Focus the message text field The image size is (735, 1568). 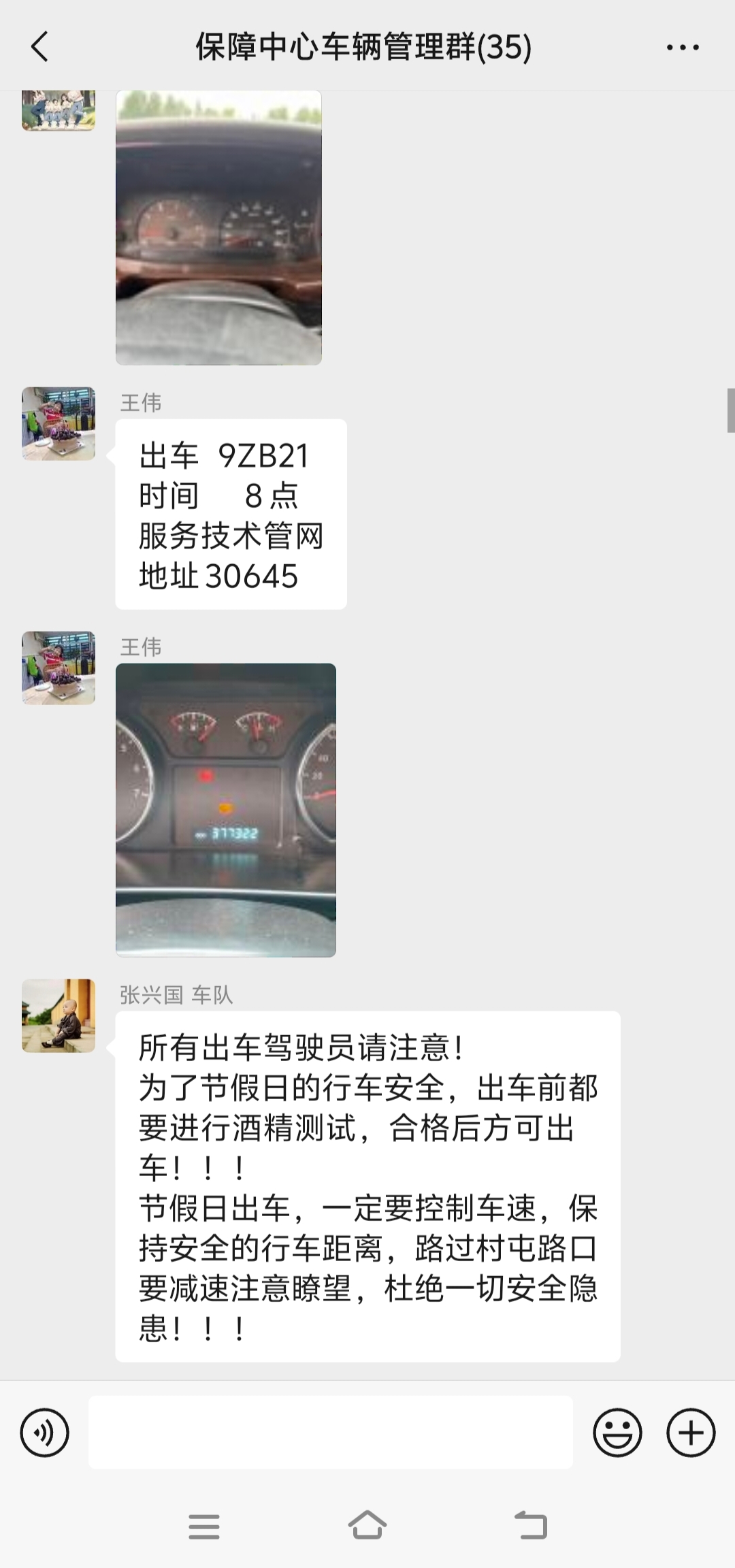(x=330, y=1433)
